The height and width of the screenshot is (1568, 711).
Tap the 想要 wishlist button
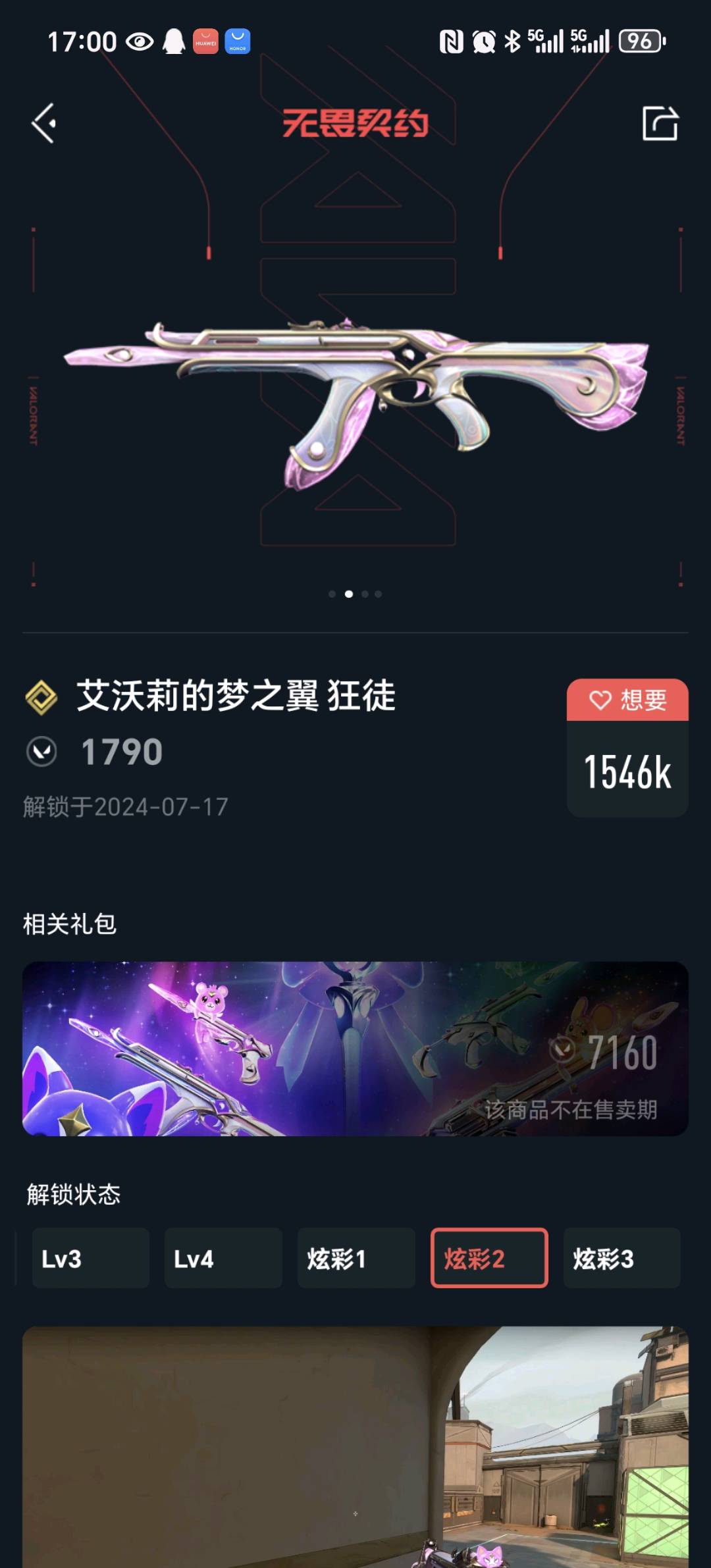tap(627, 700)
